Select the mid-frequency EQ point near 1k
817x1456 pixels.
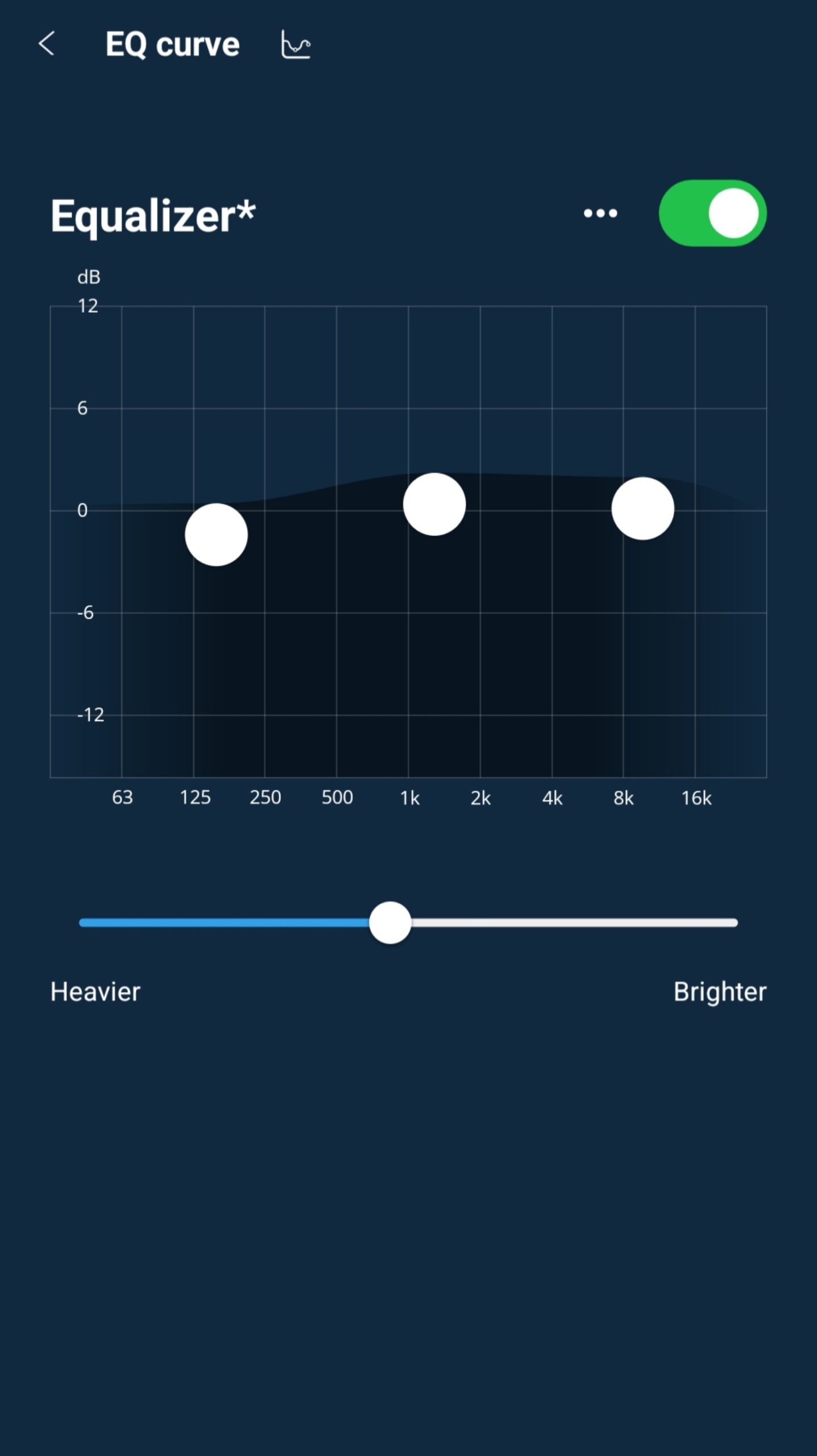[434, 504]
